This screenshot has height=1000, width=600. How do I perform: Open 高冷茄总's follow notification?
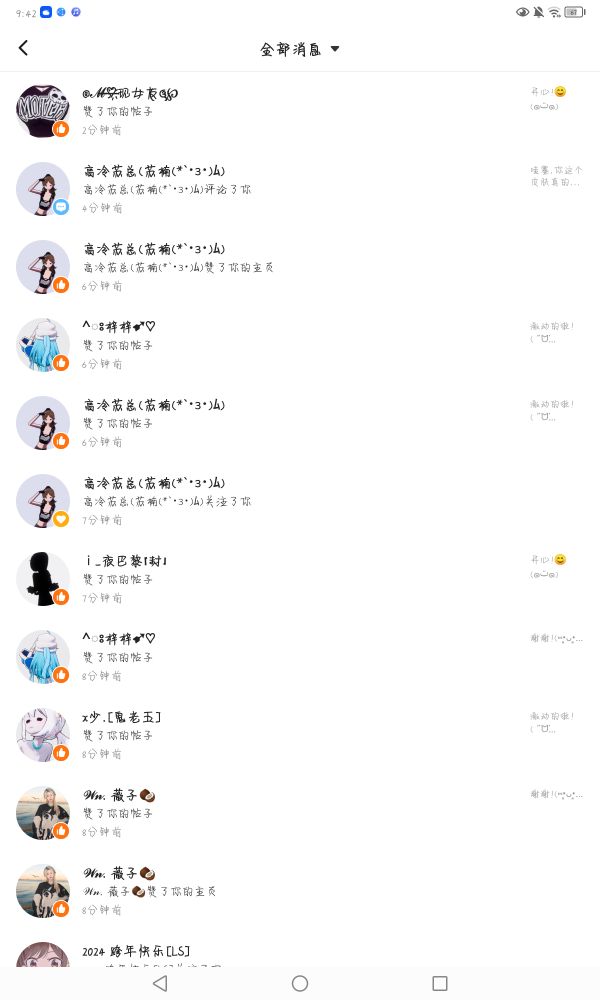click(300, 501)
